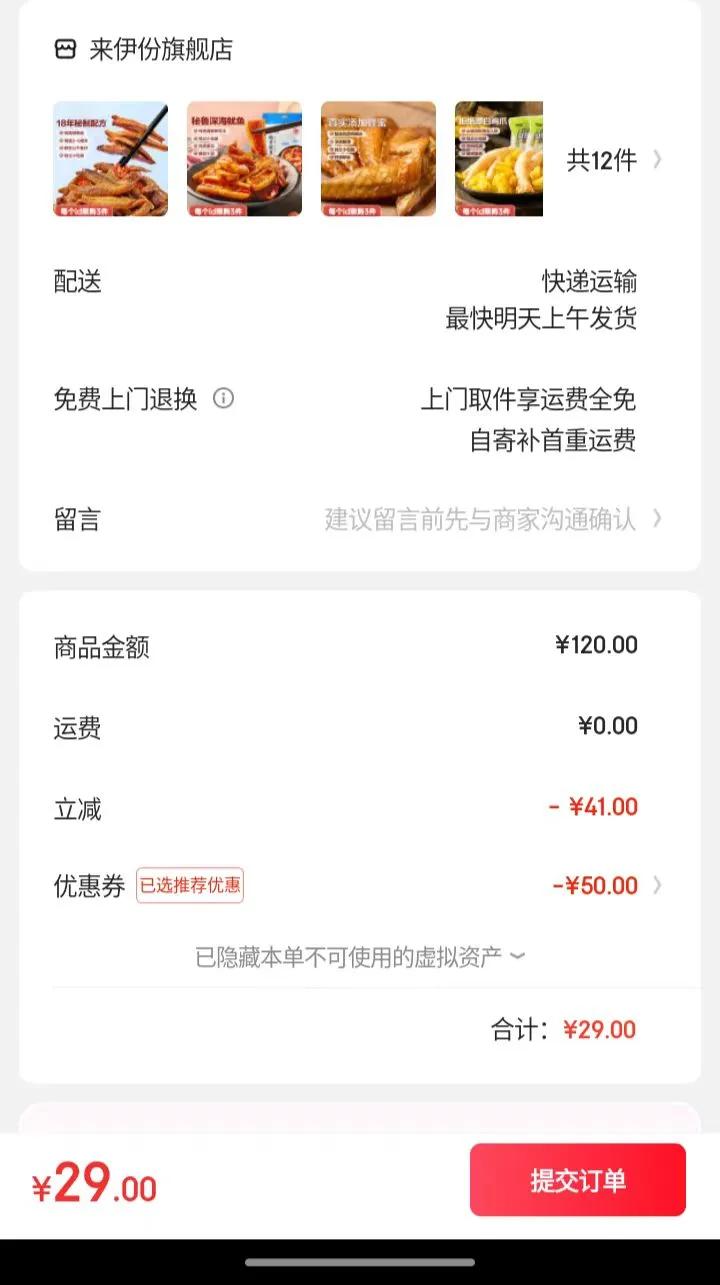Tap the info icon beside 免费上门退换

224,399
